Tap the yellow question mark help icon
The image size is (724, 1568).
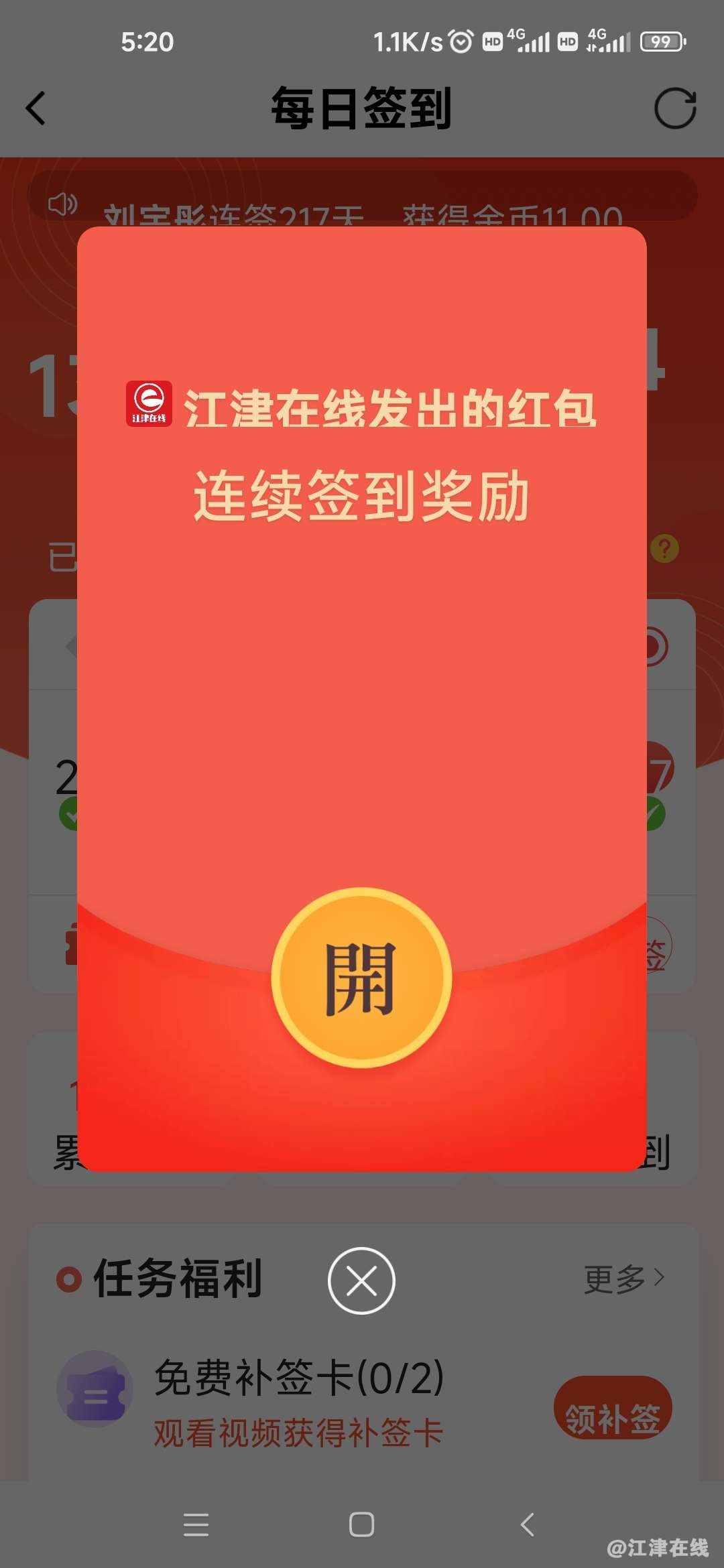point(664,549)
